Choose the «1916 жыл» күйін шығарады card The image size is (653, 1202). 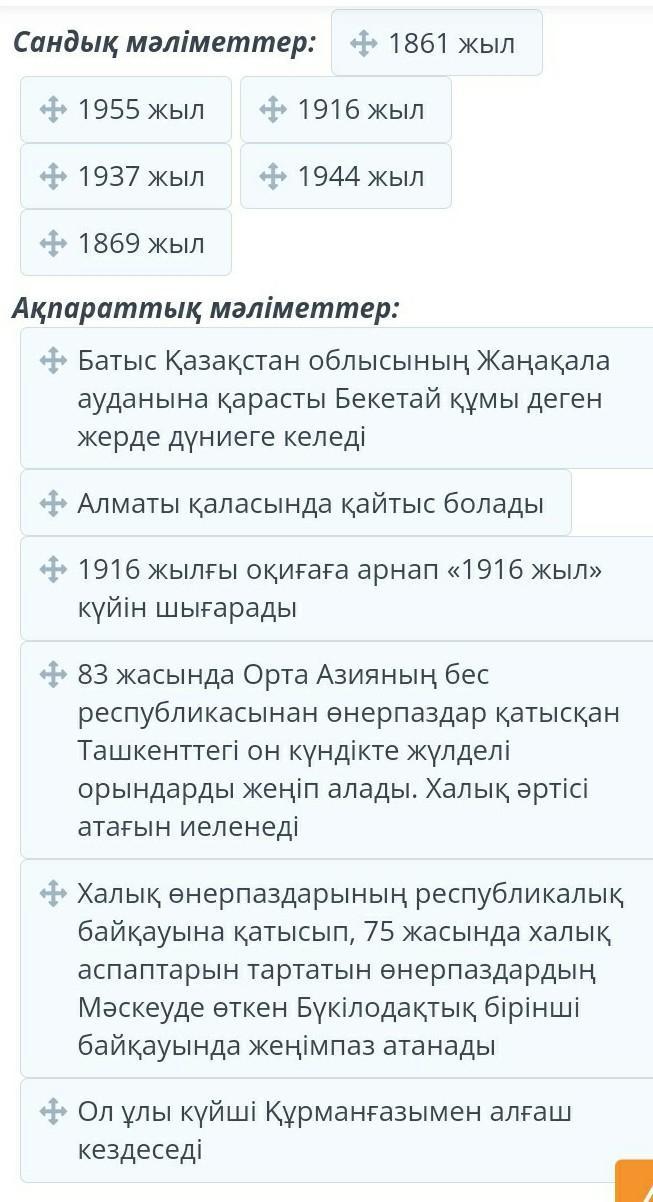[337, 589]
